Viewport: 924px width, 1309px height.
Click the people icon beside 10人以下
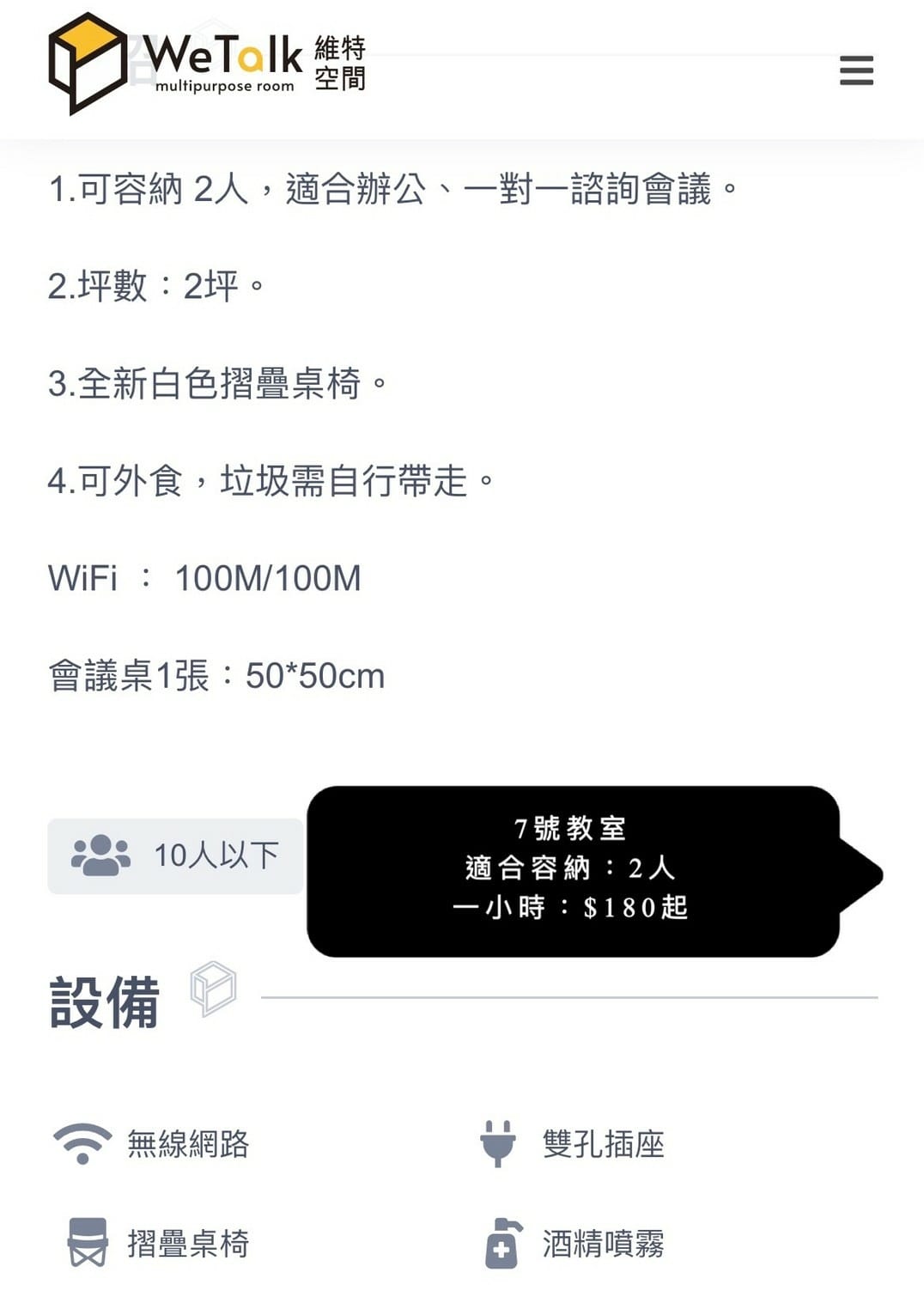tap(101, 854)
